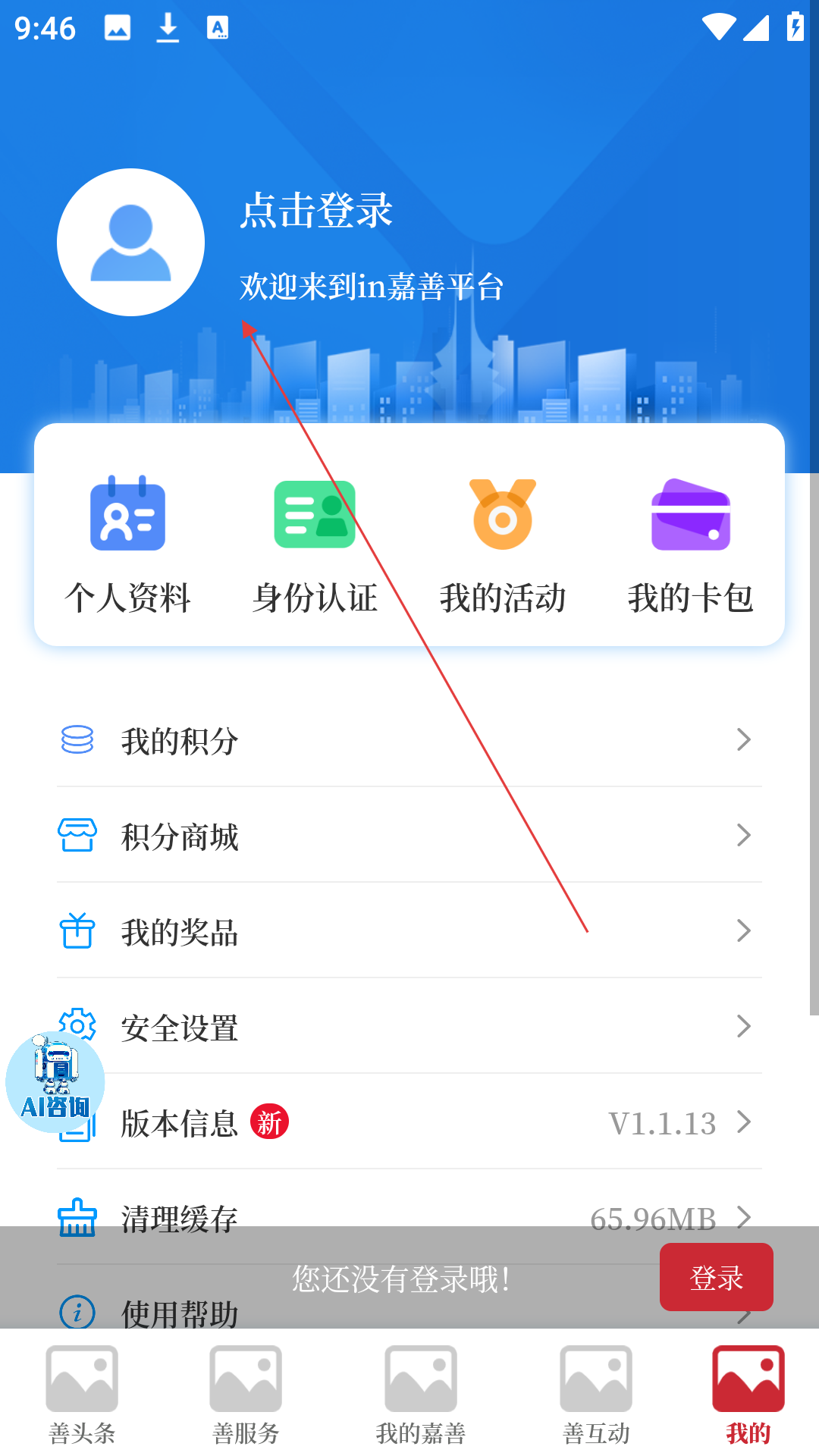Tap 点击登录 to sign in
819x1456 pixels.
pyautogui.click(x=316, y=210)
